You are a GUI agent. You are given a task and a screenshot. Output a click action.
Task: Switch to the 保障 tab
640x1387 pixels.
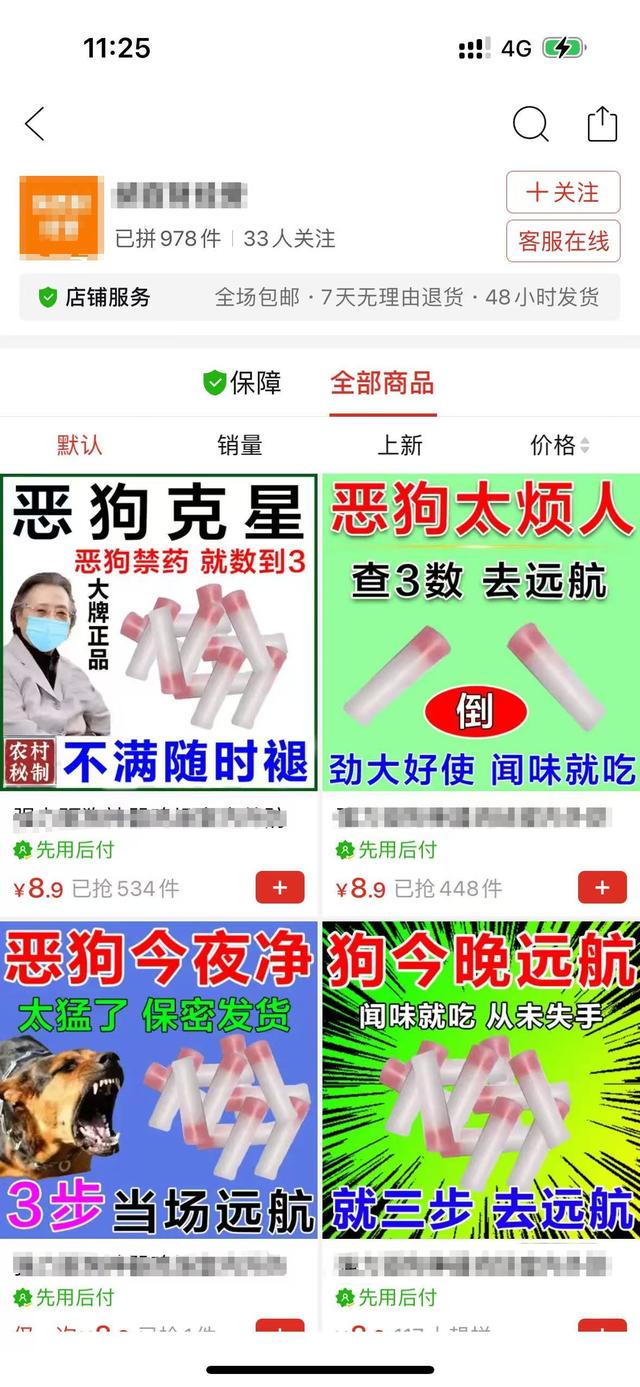(x=243, y=383)
